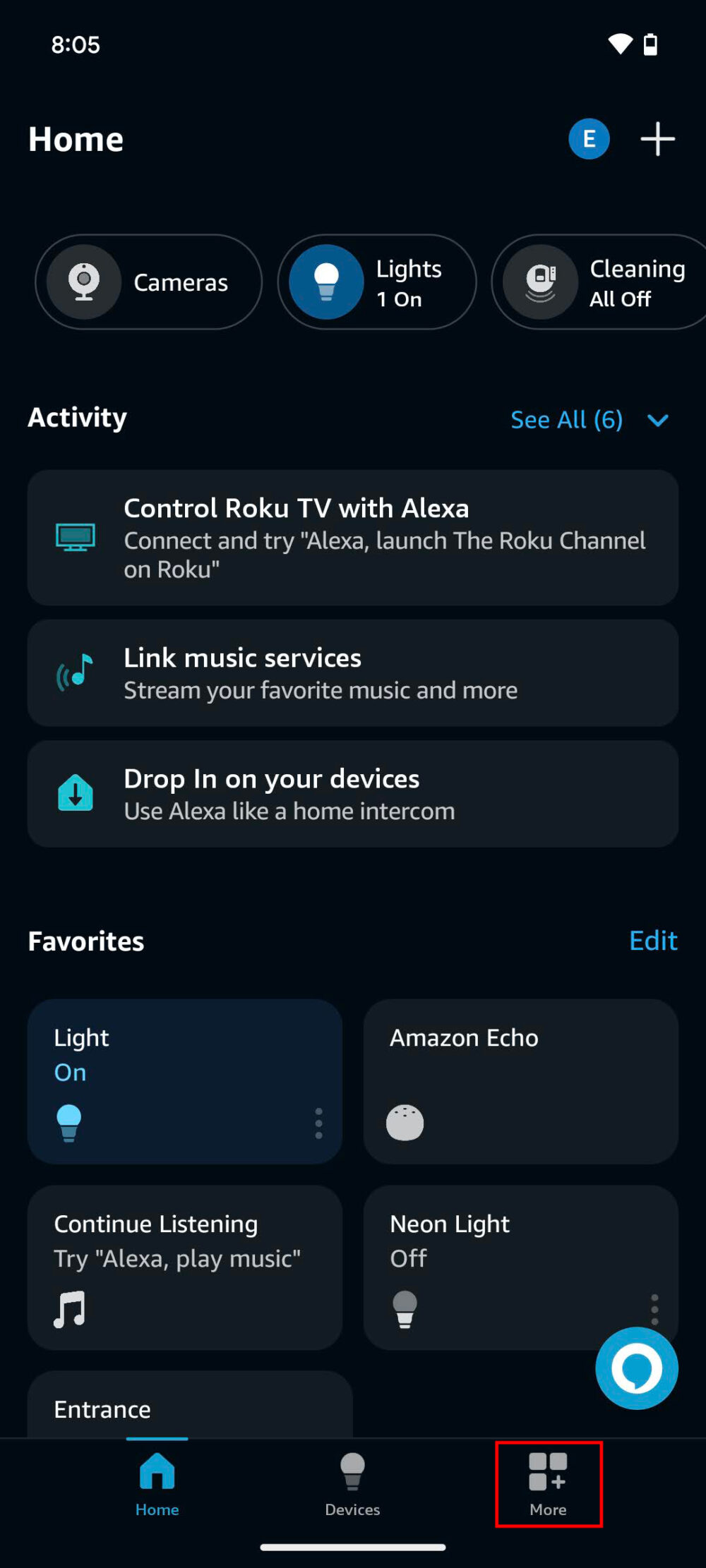706x1568 pixels.
Task: Tap the Continue Listening music card
Action: [x=185, y=1267]
